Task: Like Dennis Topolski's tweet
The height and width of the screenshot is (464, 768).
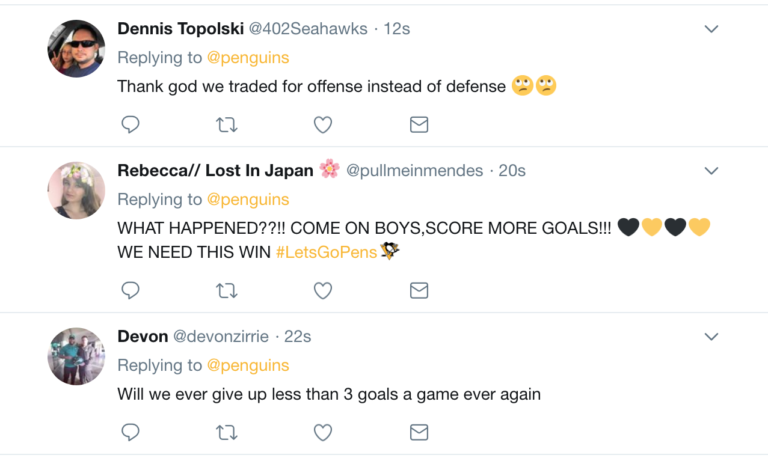Action: (323, 125)
